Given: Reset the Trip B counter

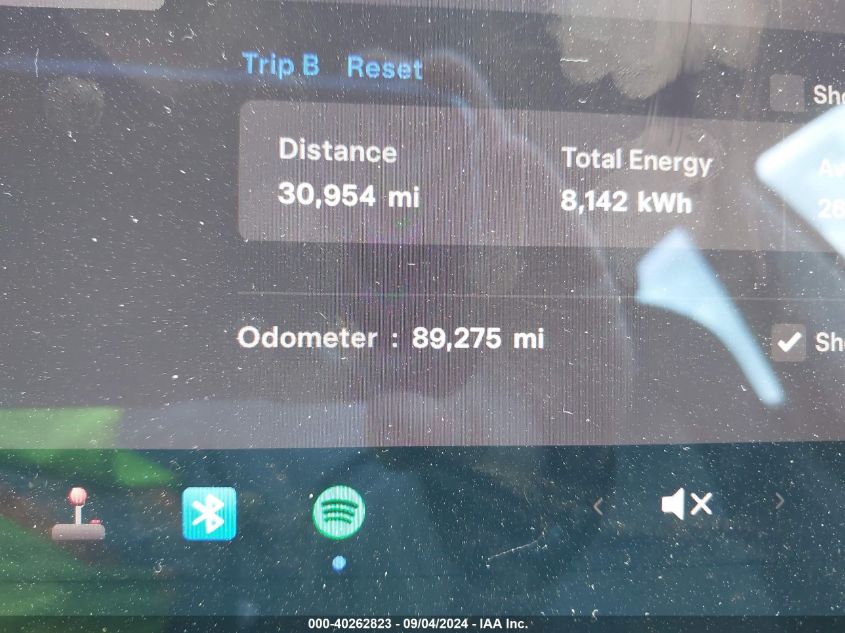Looking at the screenshot, I should coord(384,68).
